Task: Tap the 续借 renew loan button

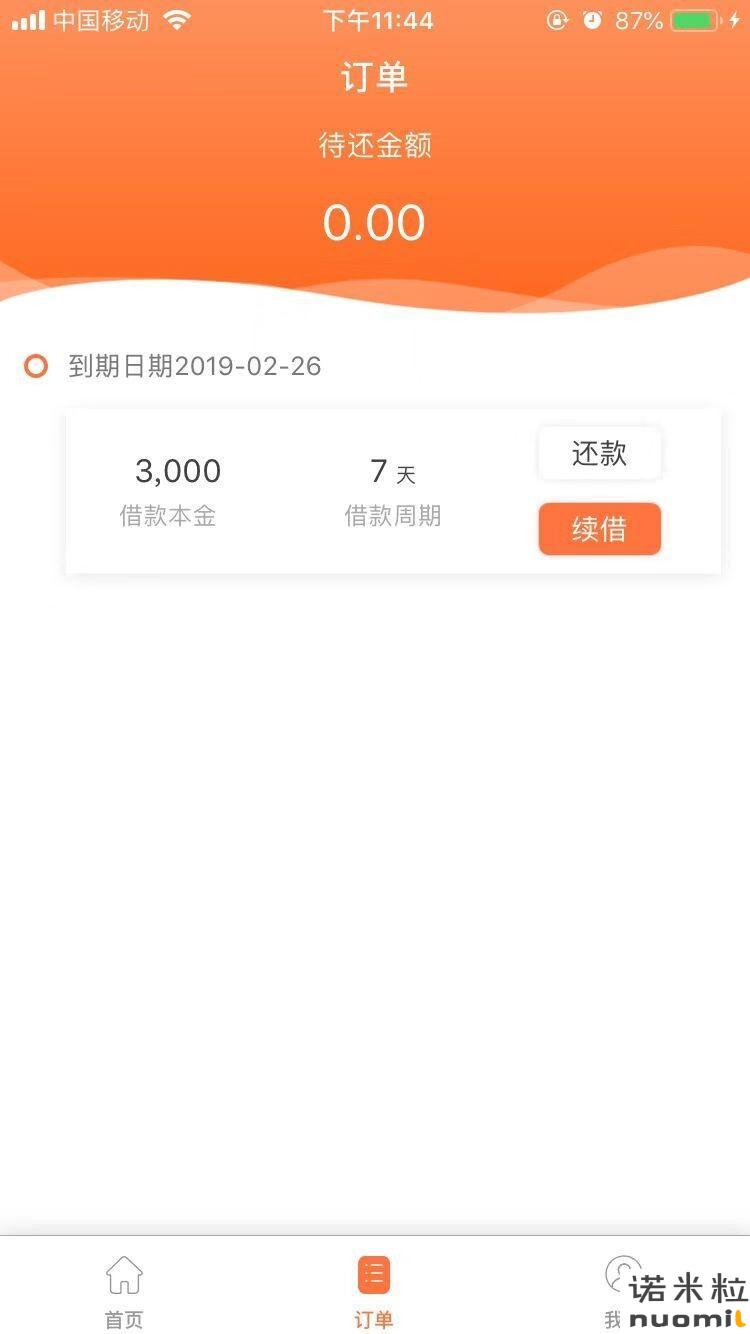Action: (x=599, y=529)
